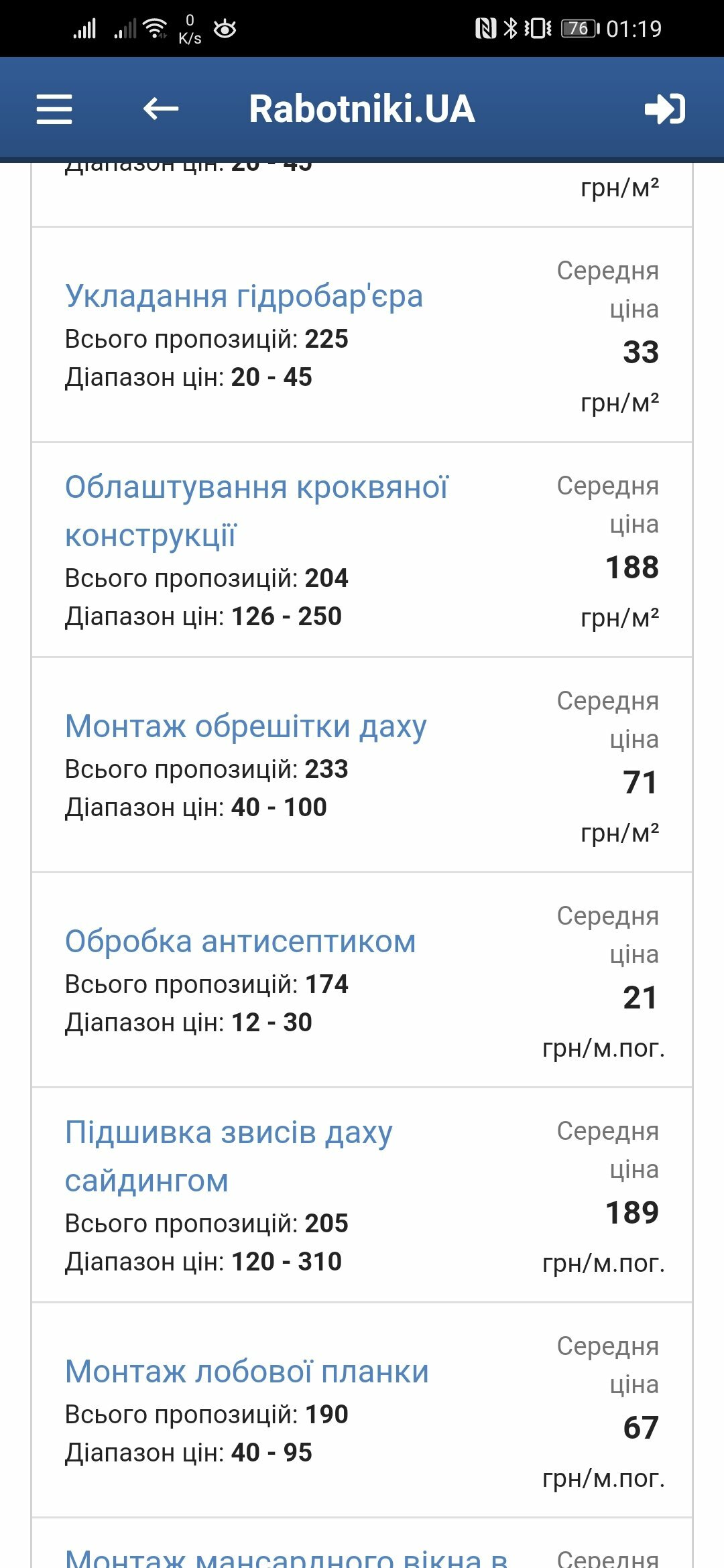This screenshot has height=1568, width=724.
Task: Open Укладання гідробар'єра service link
Action: tap(244, 296)
